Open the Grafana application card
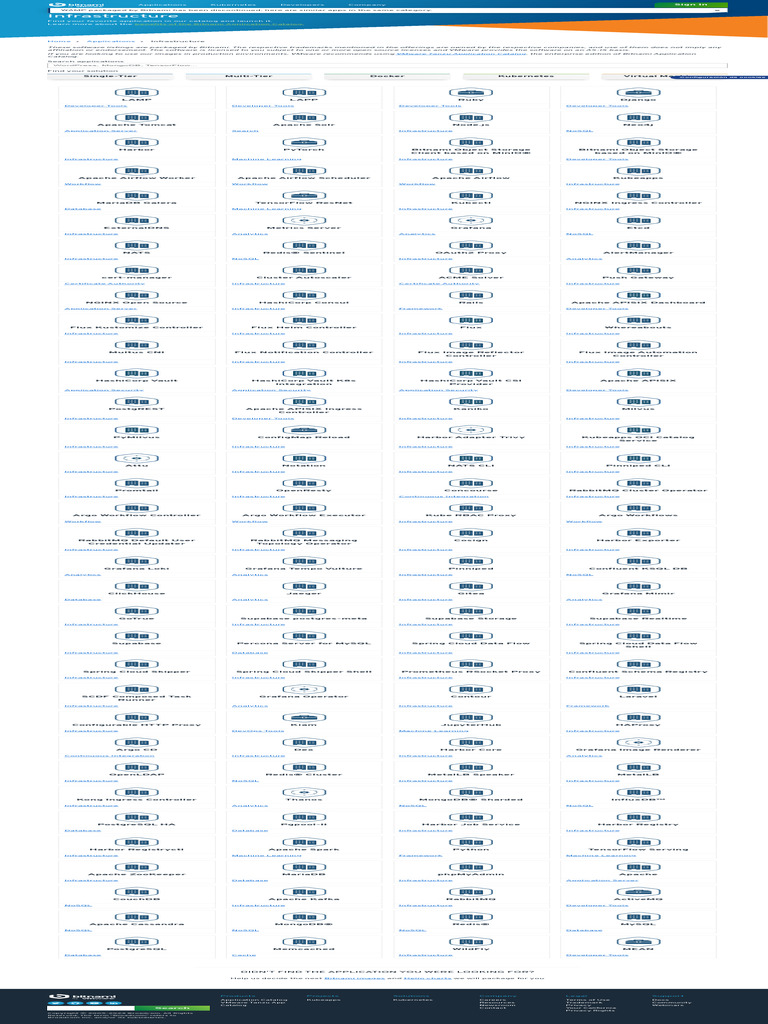The height and width of the screenshot is (1024, 768). (x=471, y=225)
